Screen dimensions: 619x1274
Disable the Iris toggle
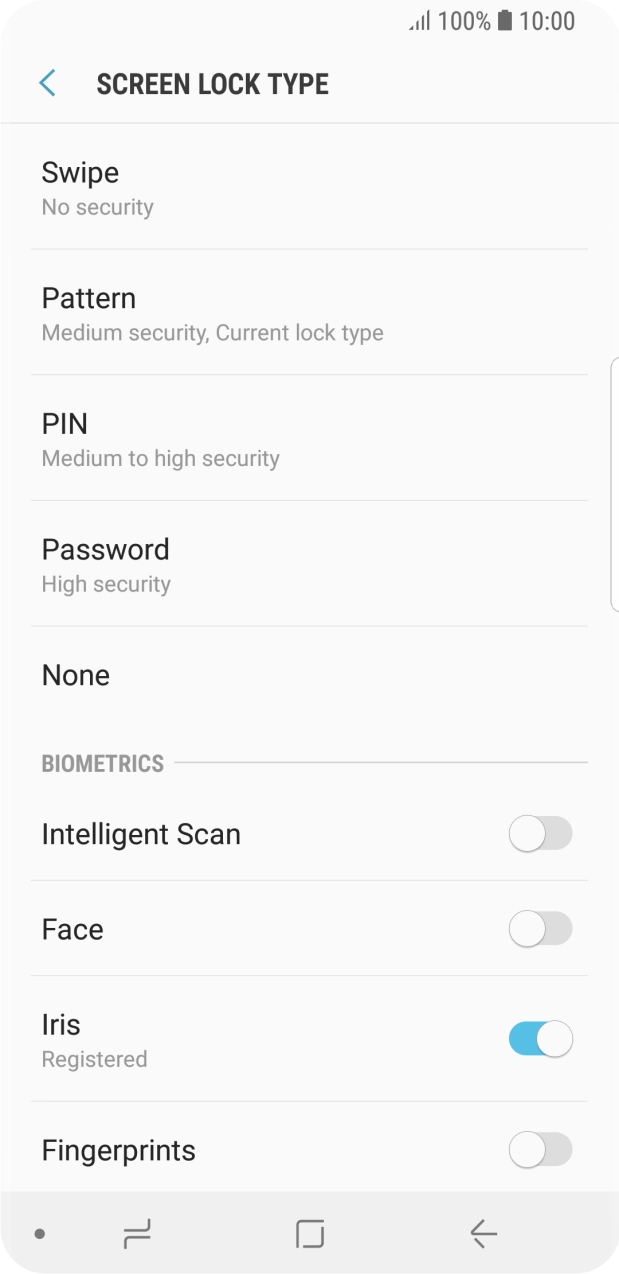click(540, 1039)
